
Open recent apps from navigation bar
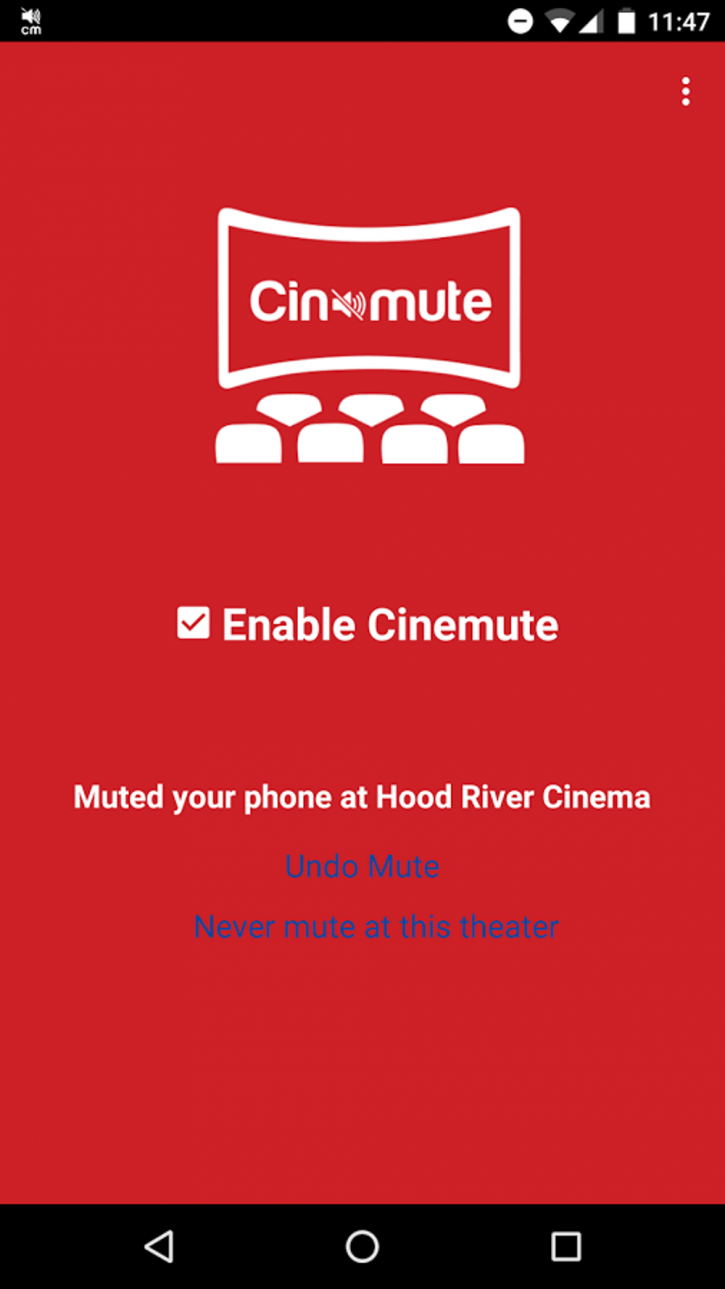pyautogui.click(x=566, y=1246)
